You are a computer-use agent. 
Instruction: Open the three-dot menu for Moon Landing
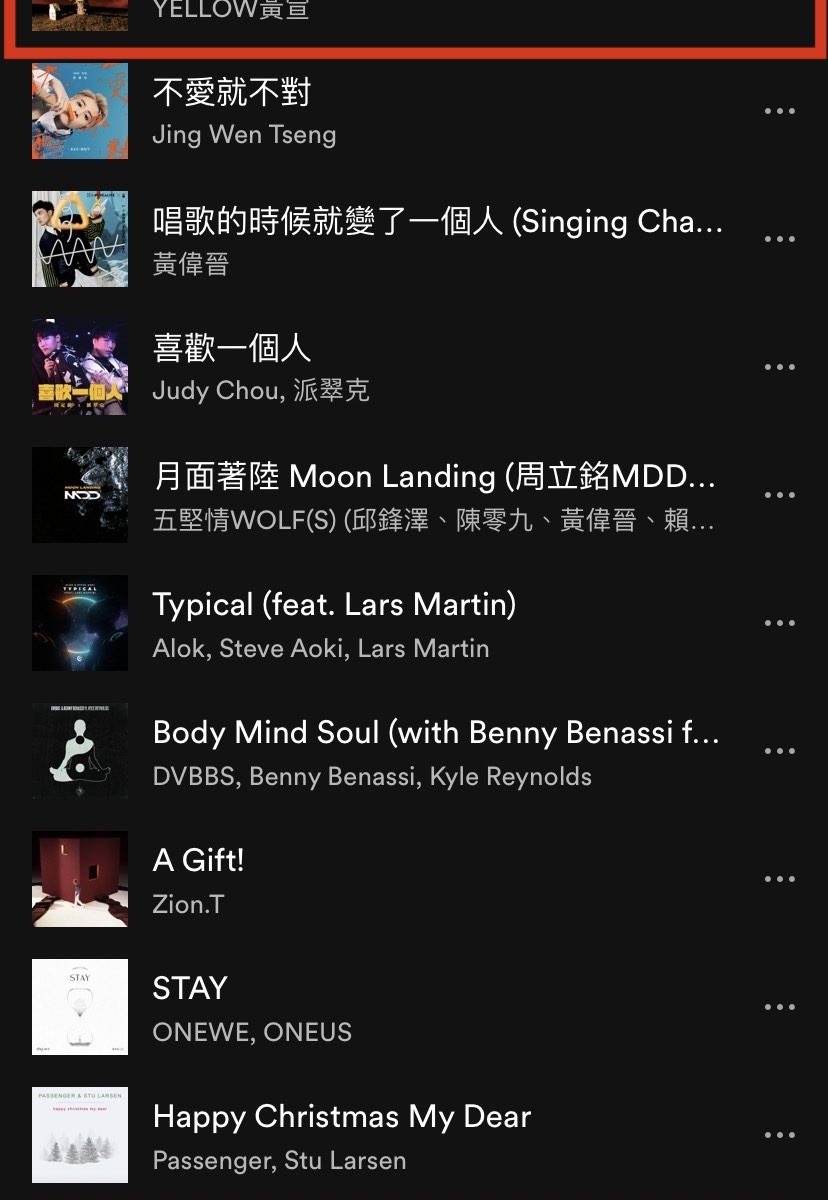(779, 495)
